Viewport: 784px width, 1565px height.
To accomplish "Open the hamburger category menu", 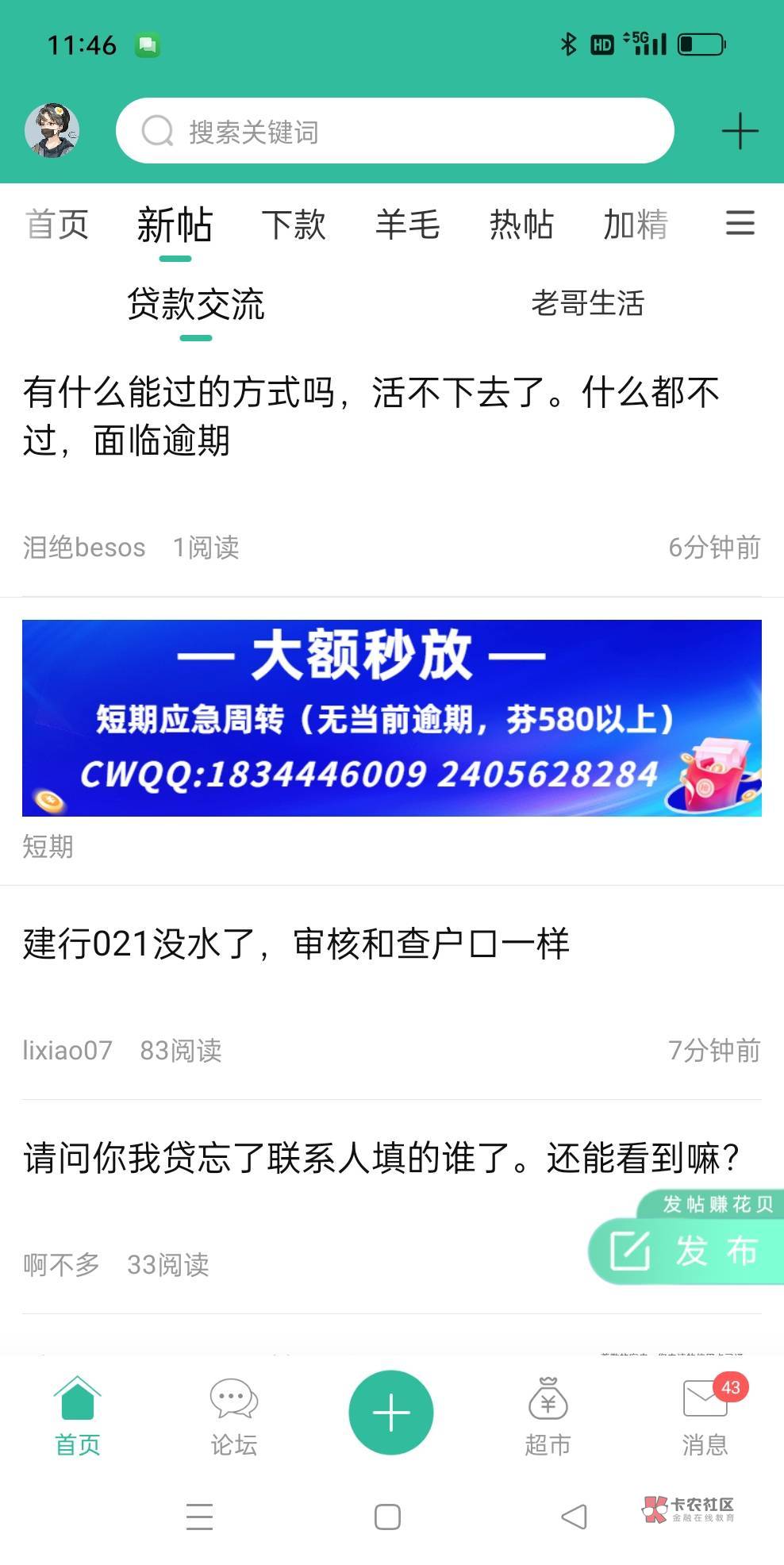I will [740, 223].
